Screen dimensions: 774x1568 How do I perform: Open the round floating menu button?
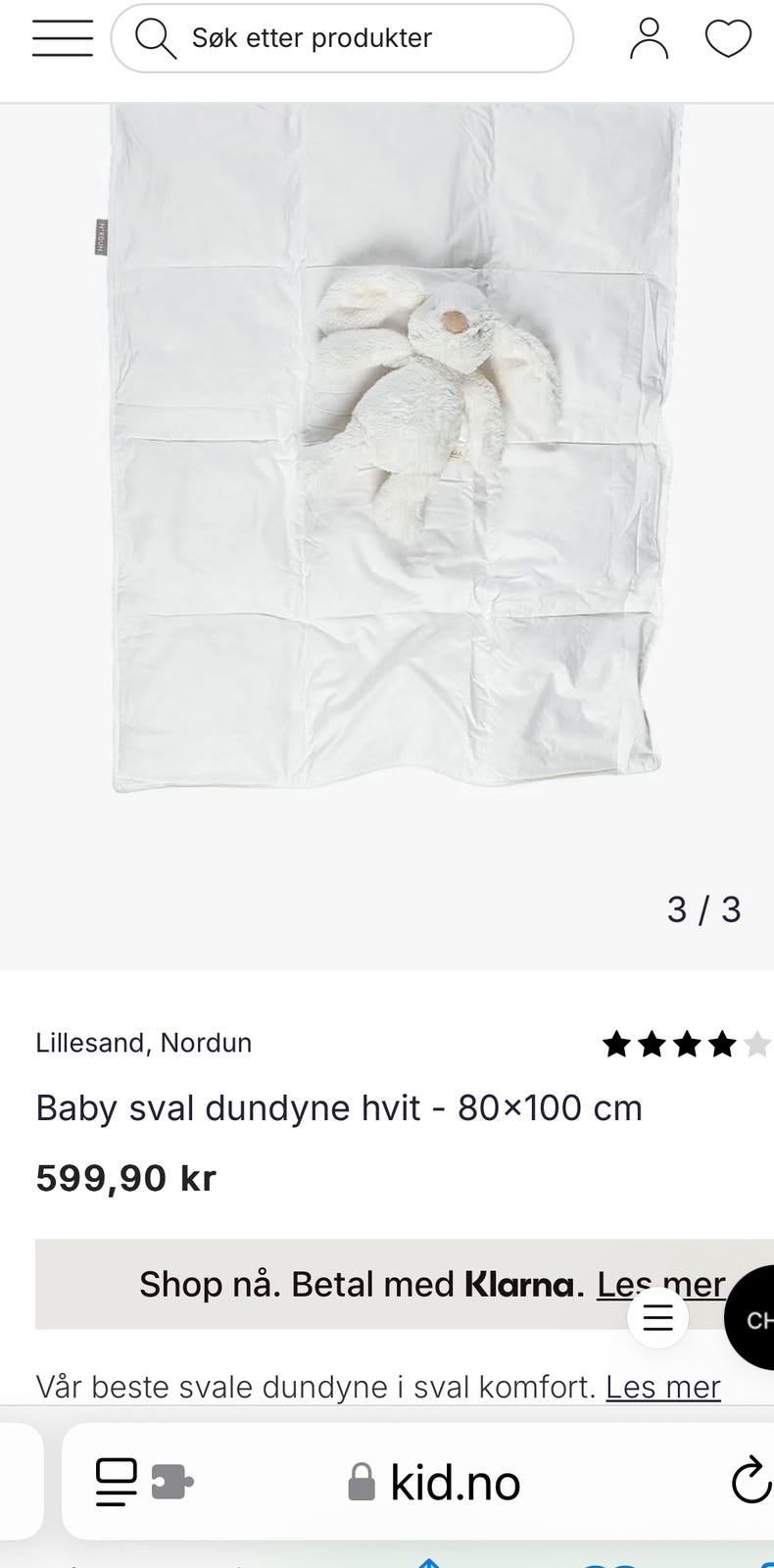(x=657, y=1317)
